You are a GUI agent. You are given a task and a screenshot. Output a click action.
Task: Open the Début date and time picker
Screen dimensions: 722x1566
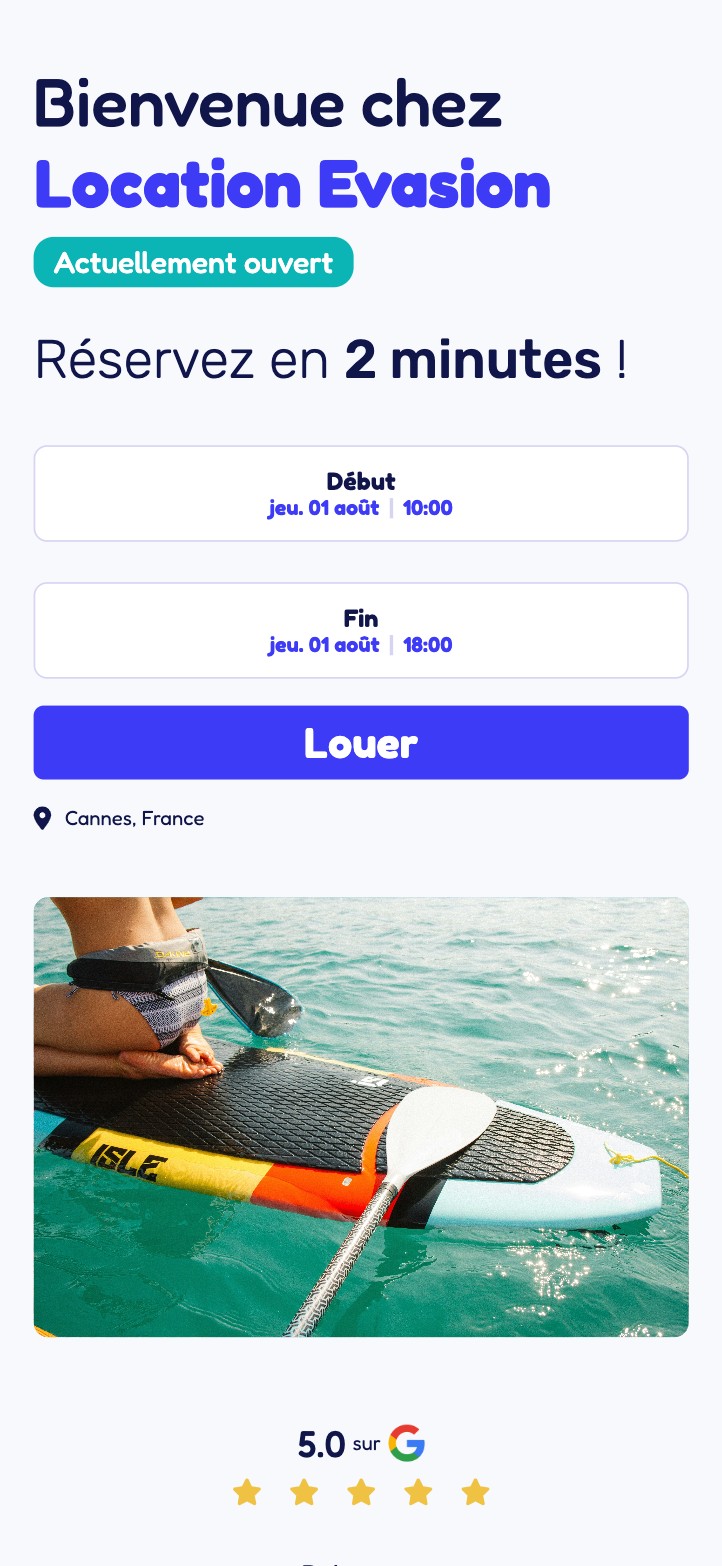[361, 494]
